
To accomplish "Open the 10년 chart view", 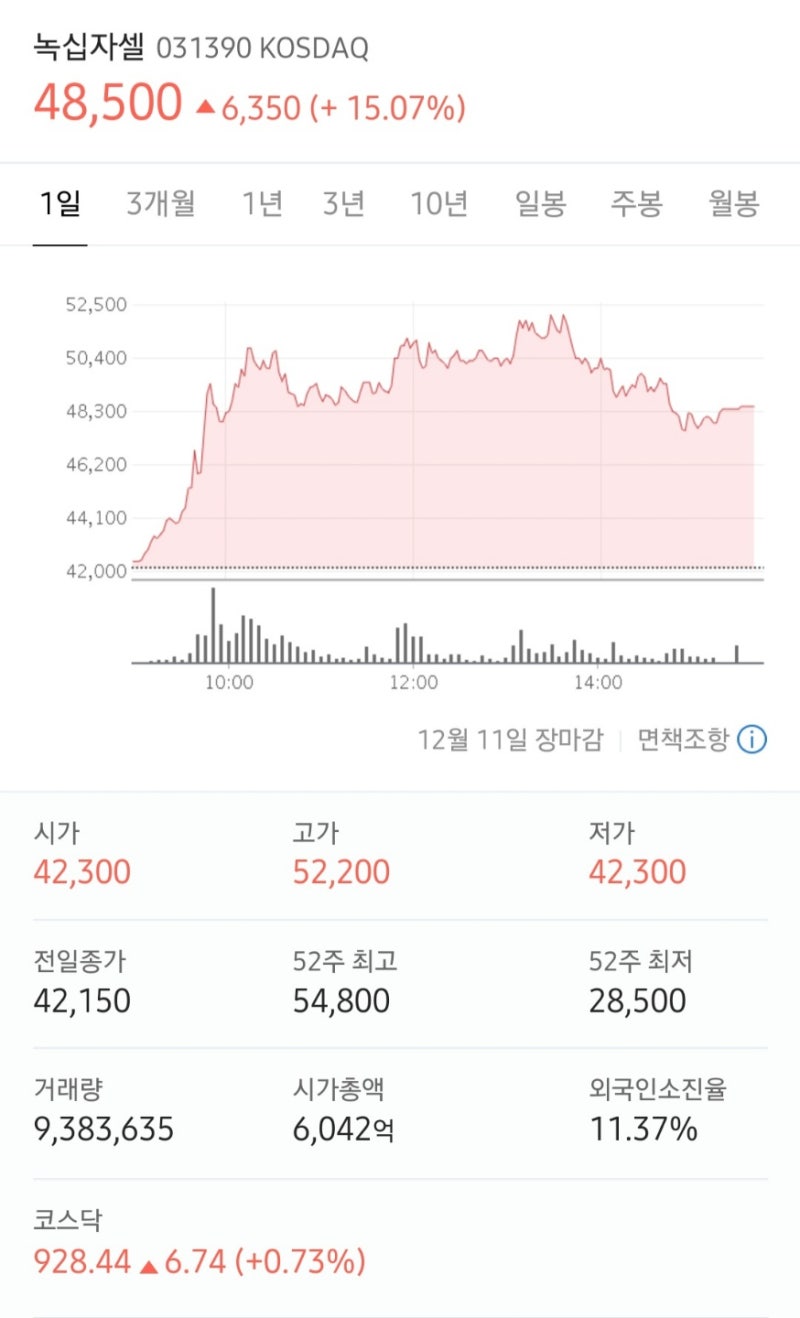I will pyautogui.click(x=440, y=203).
